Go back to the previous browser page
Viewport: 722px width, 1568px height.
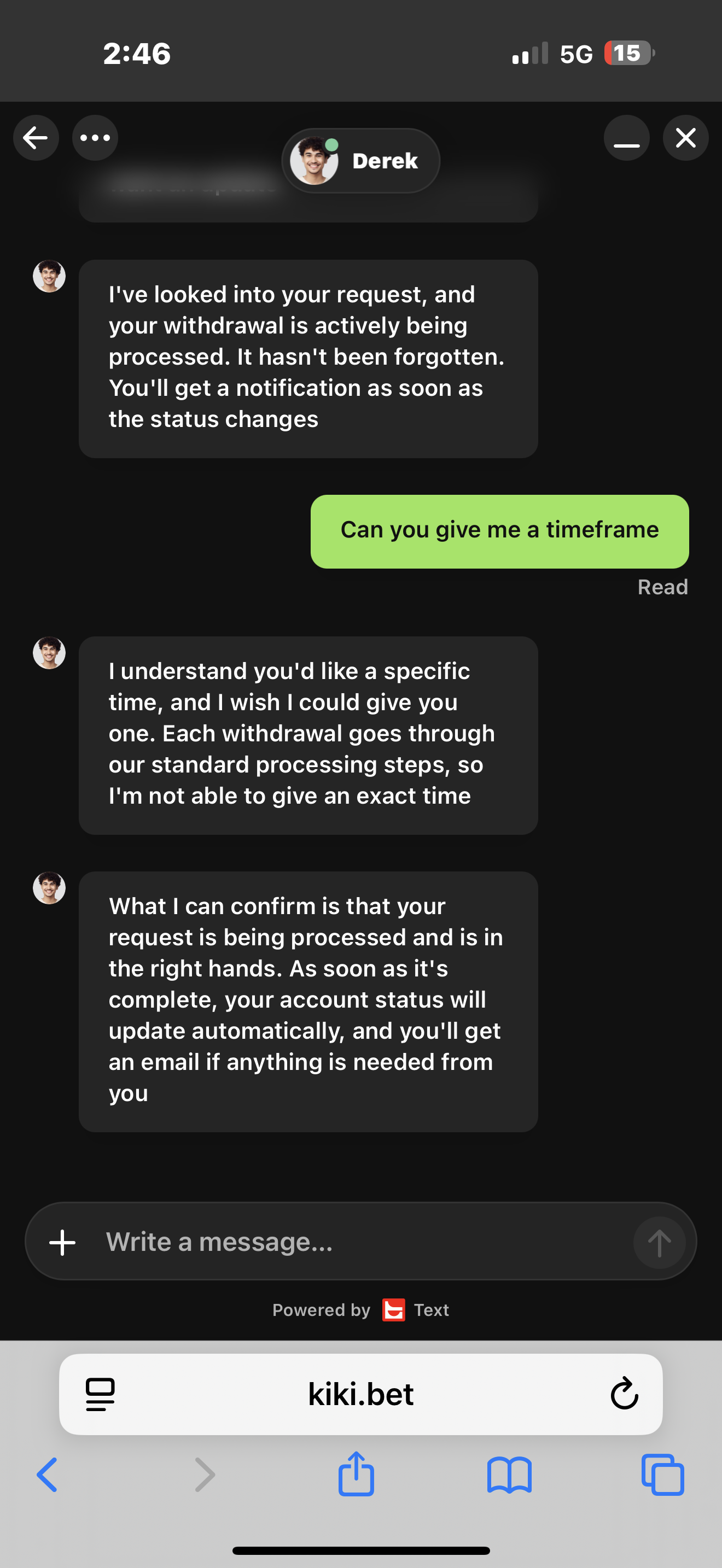pos(47,1475)
